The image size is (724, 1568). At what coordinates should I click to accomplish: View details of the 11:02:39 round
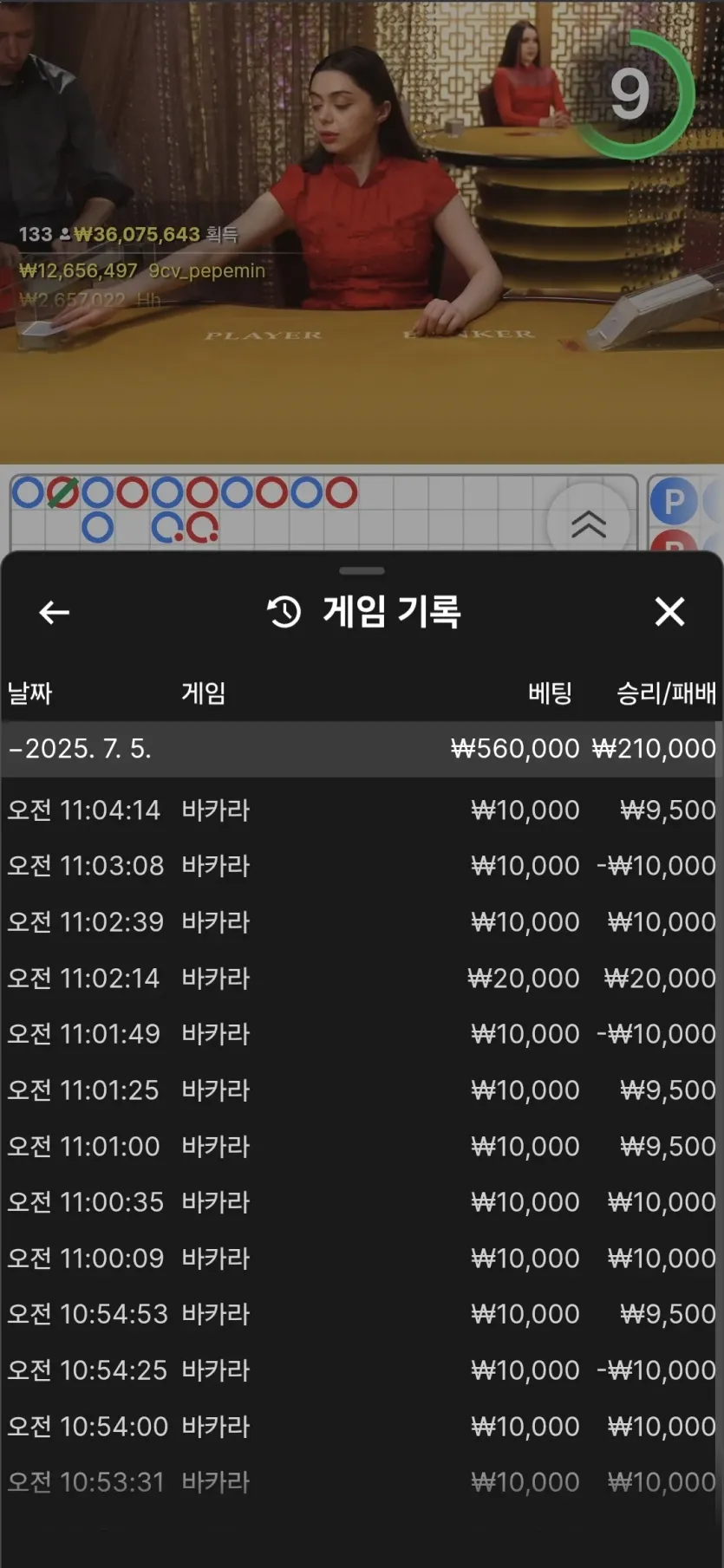(x=362, y=921)
